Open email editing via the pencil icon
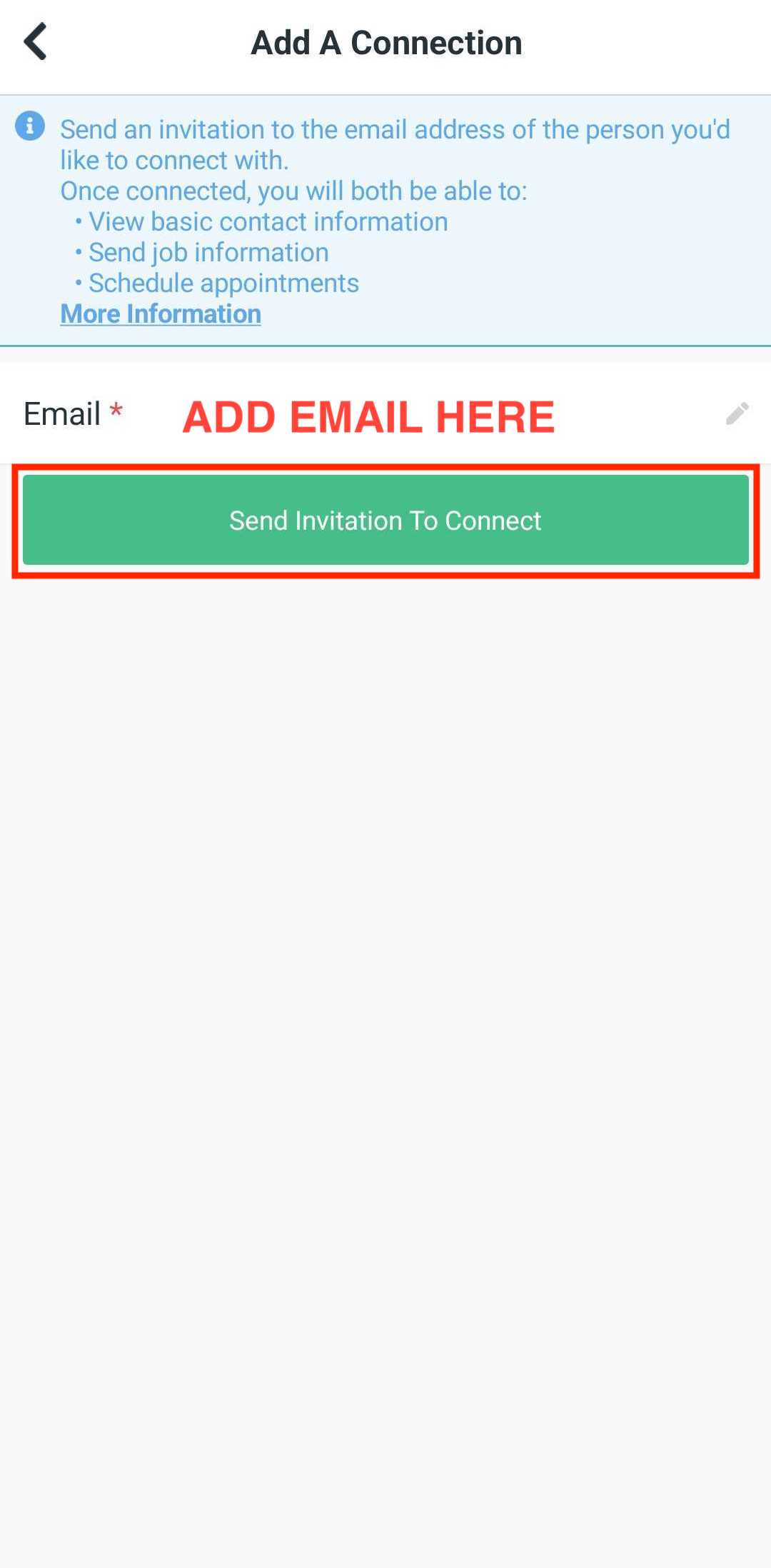The width and height of the screenshot is (771, 1568). (x=735, y=415)
